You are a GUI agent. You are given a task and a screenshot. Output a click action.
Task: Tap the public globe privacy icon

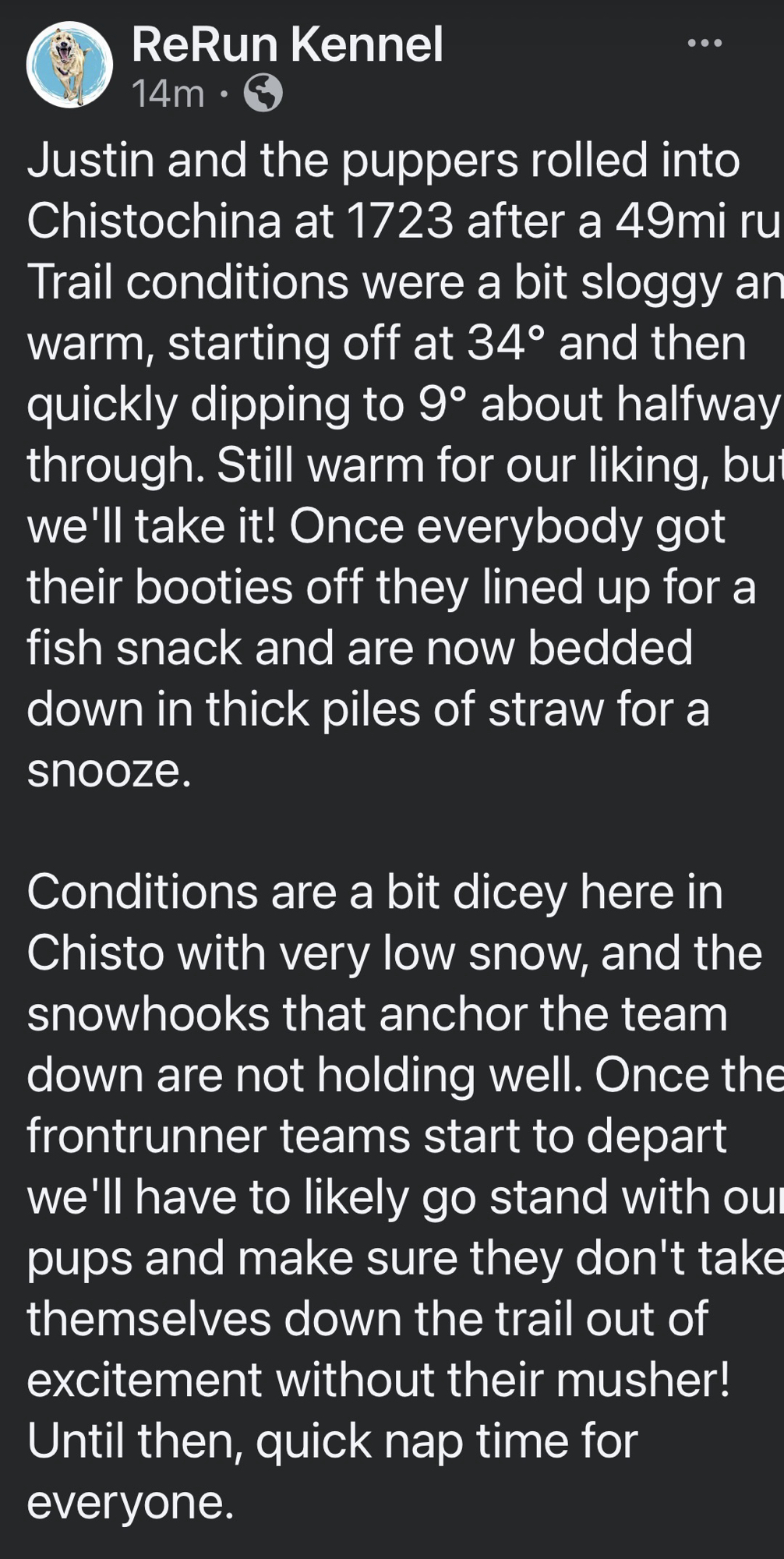(263, 94)
